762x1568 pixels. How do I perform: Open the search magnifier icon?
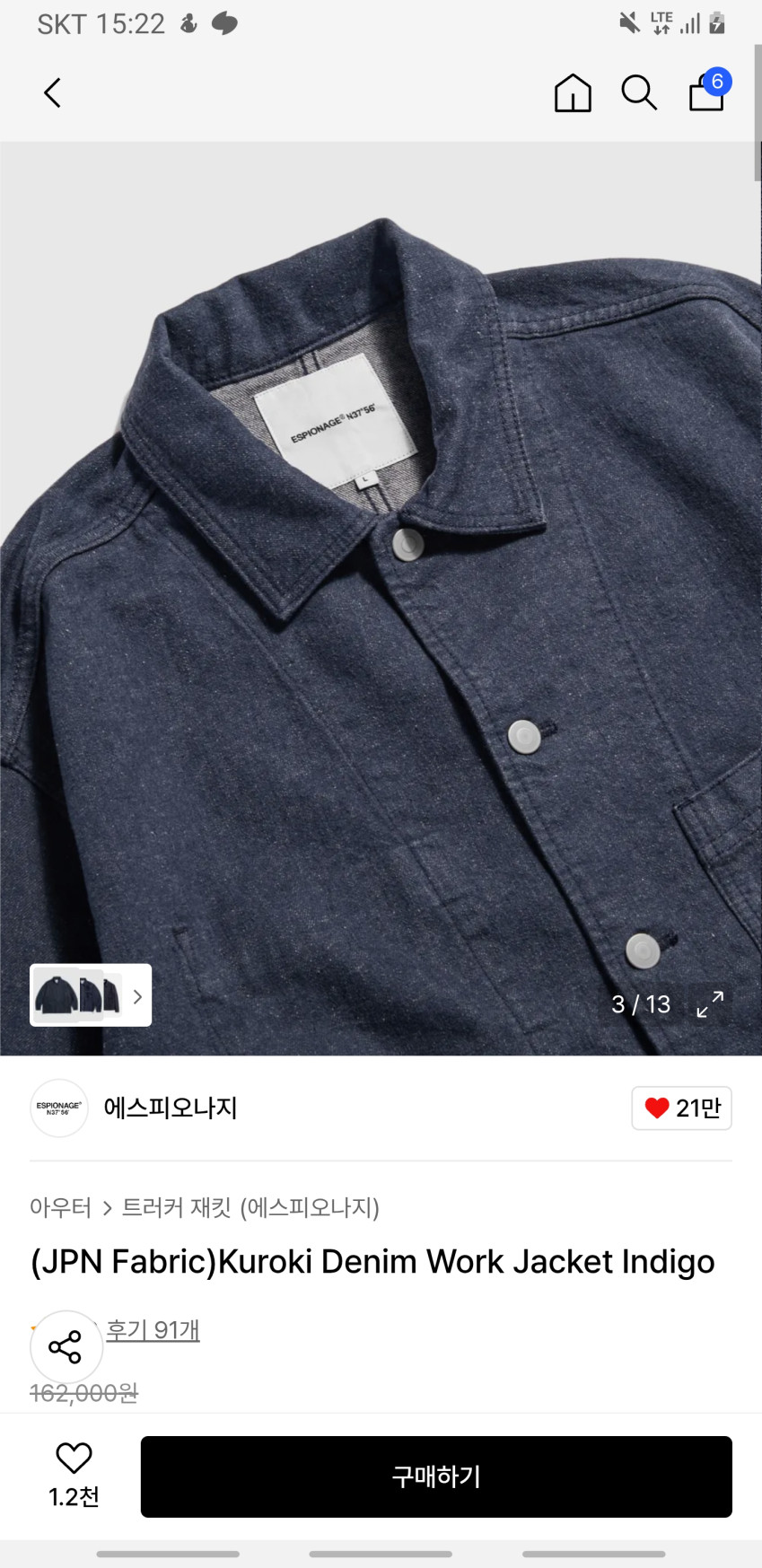[x=639, y=92]
